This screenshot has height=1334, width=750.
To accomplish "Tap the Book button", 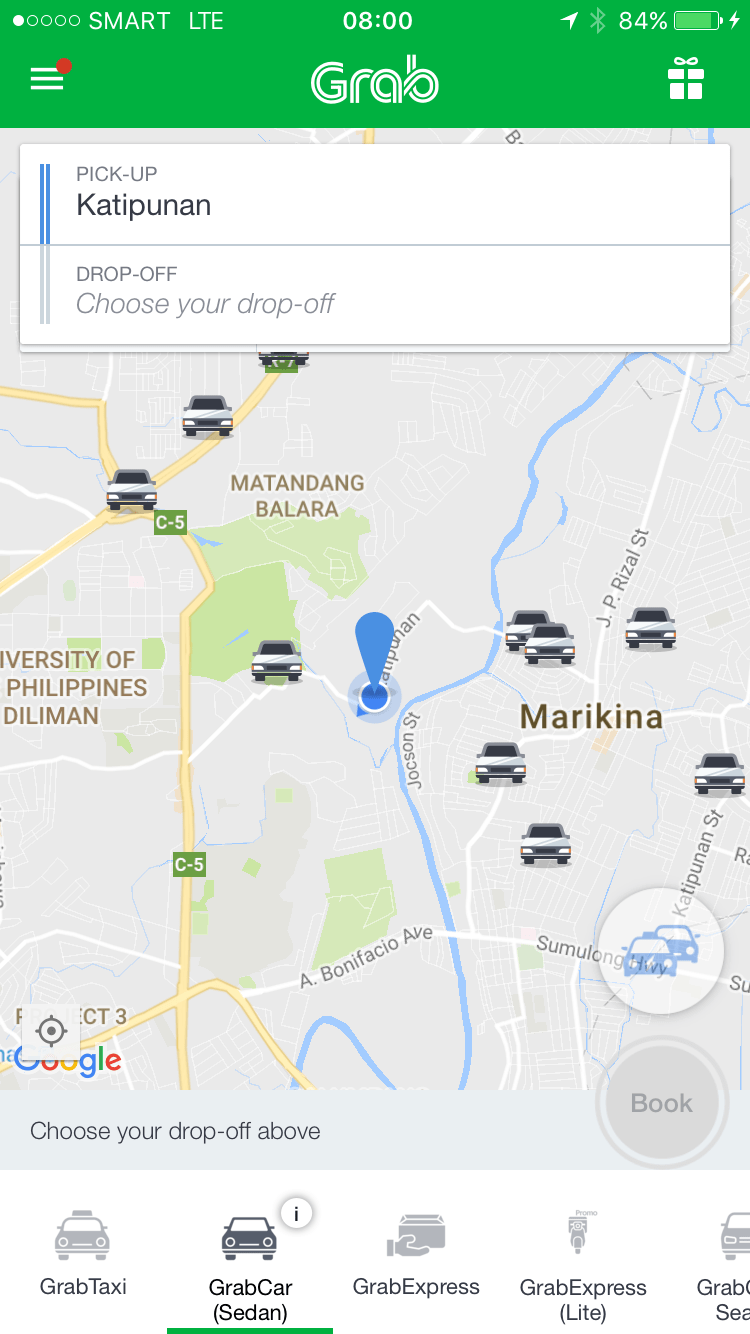I will coord(661,1103).
